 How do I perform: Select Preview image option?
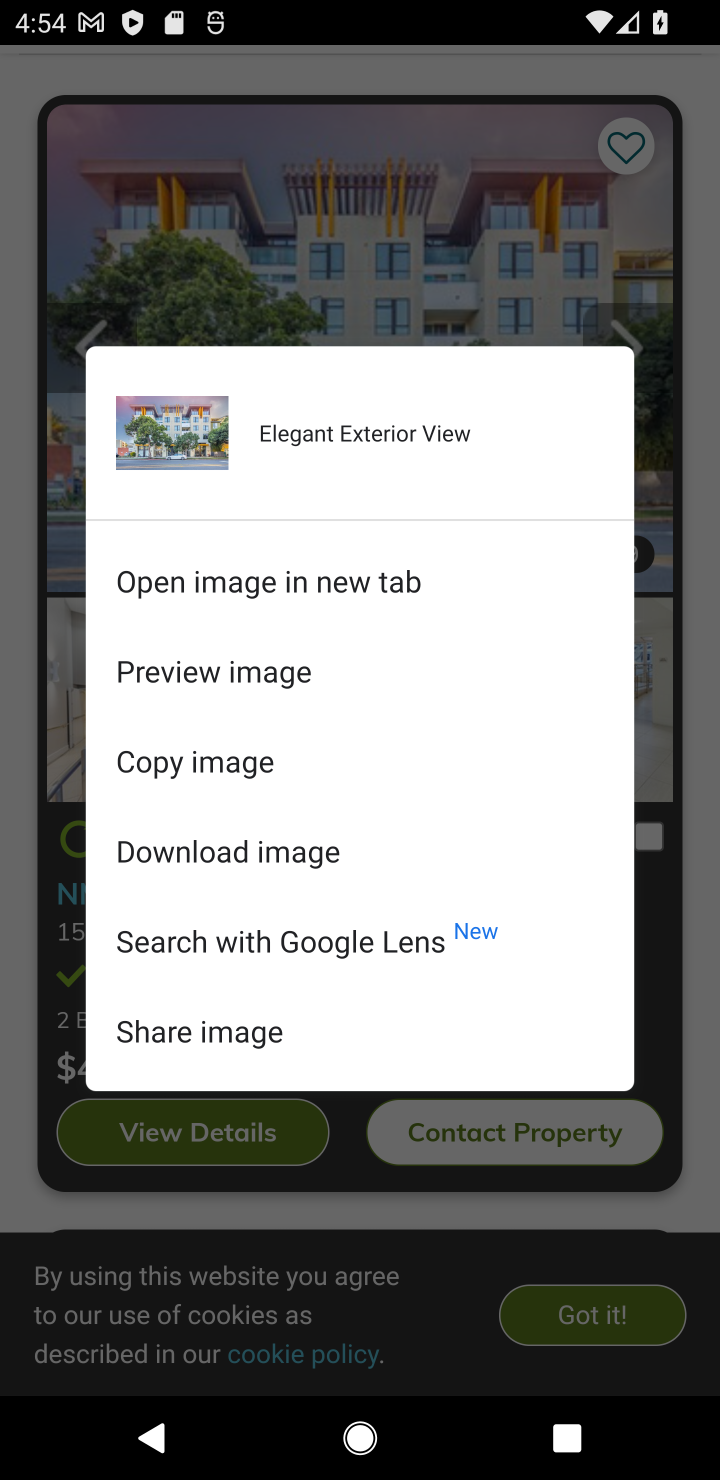(x=360, y=671)
